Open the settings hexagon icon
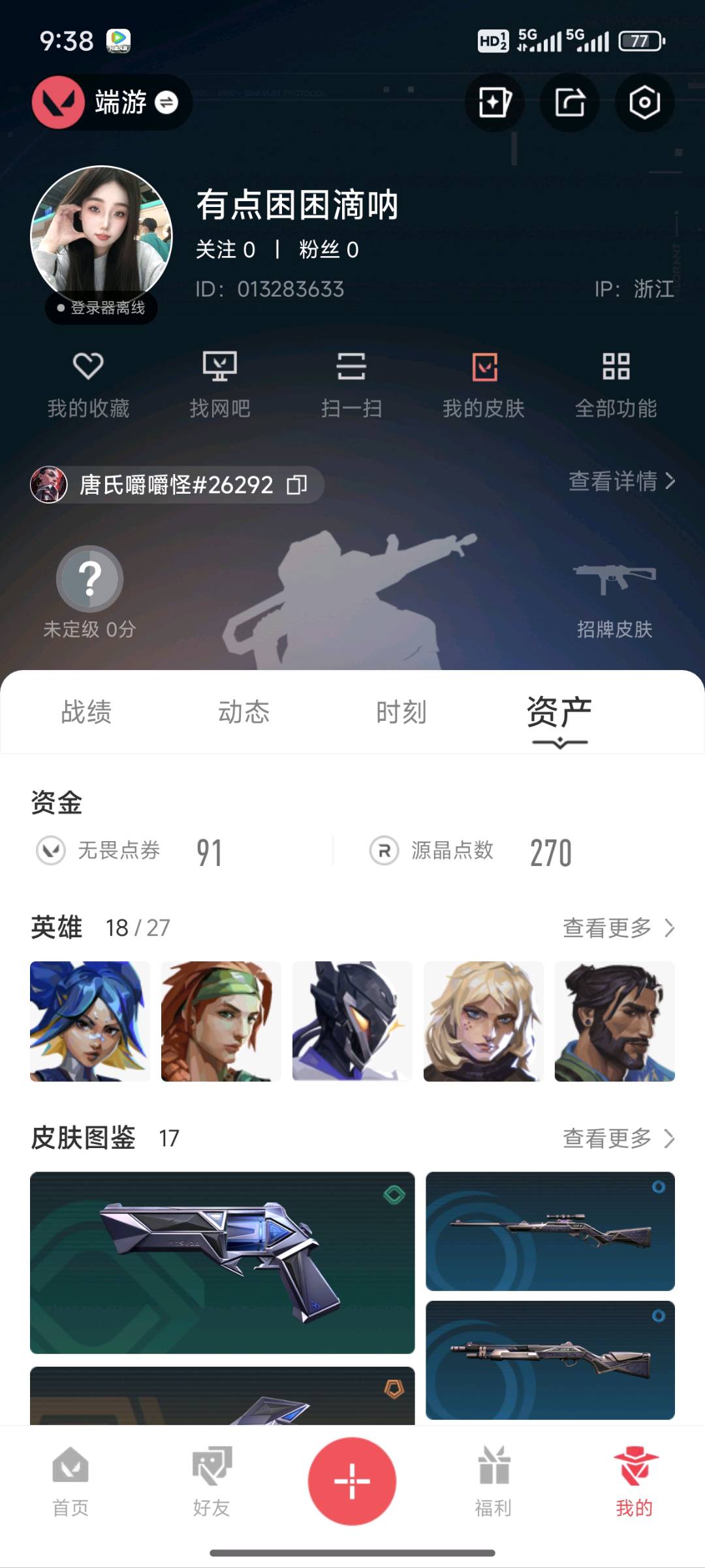The width and height of the screenshot is (705, 1568). tap(644, 103)
